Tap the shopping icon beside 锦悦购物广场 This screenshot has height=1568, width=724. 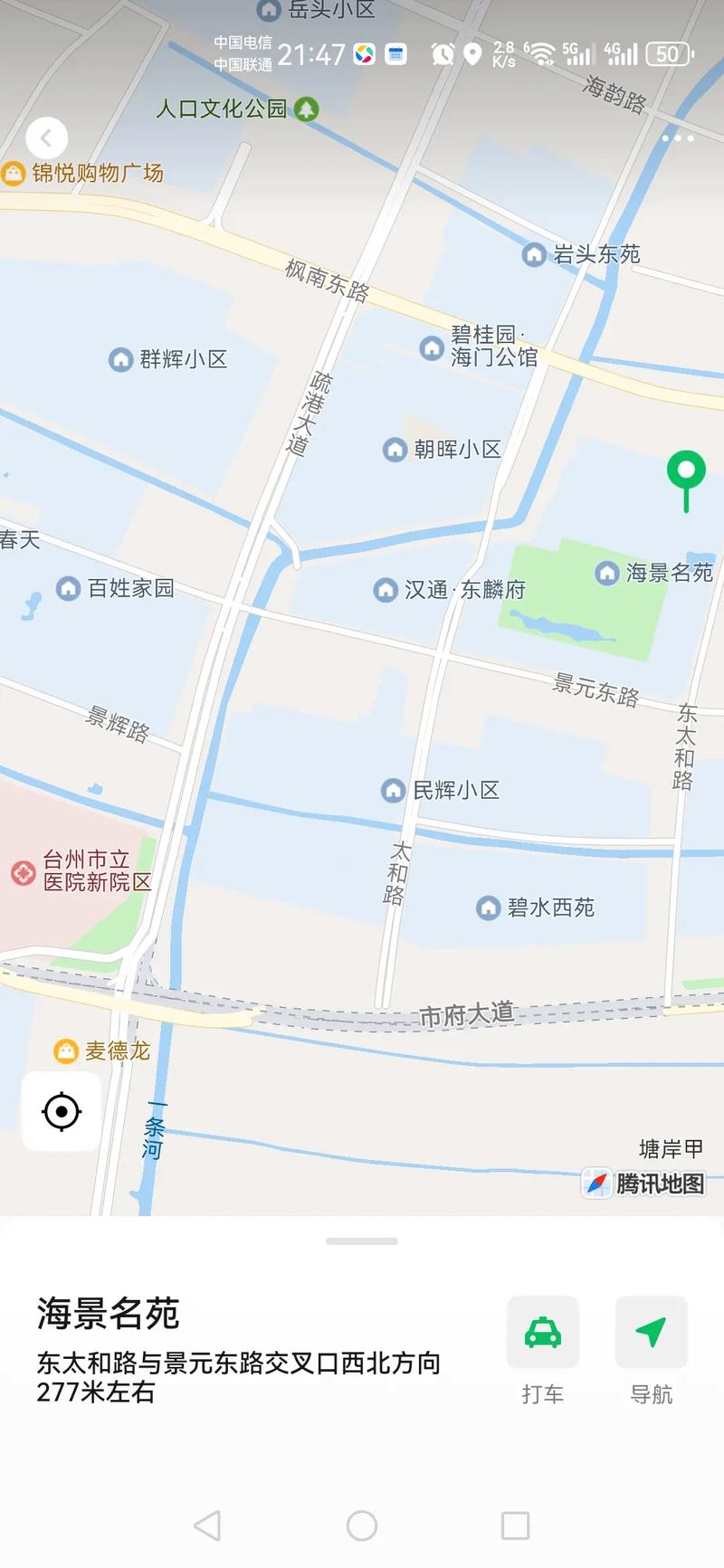[x=13, y=171]
